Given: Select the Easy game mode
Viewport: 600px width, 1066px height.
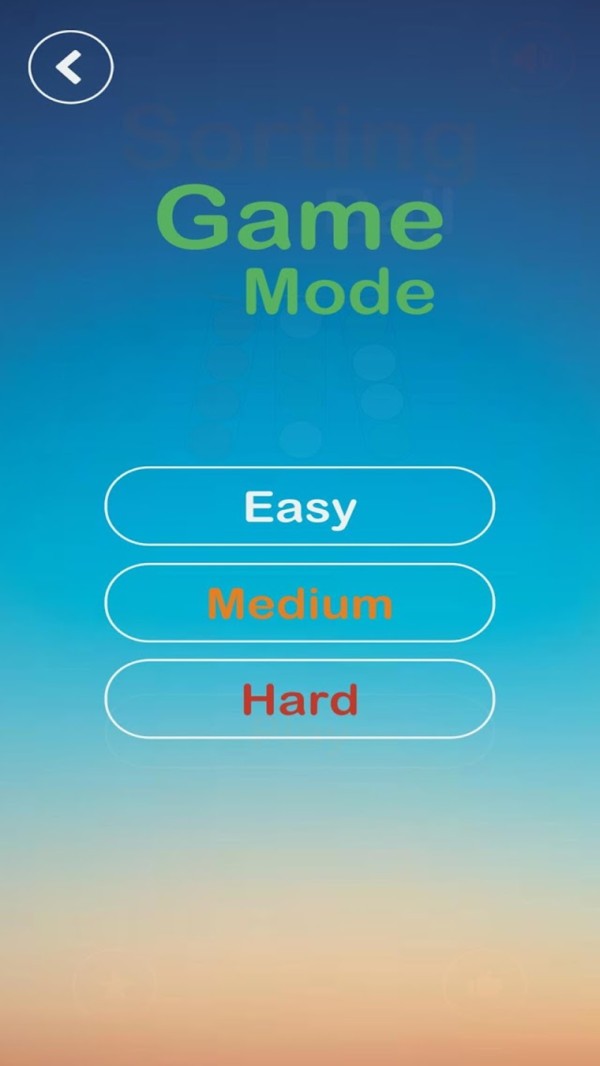Looking at the screenshot, I should coord(300,507).
